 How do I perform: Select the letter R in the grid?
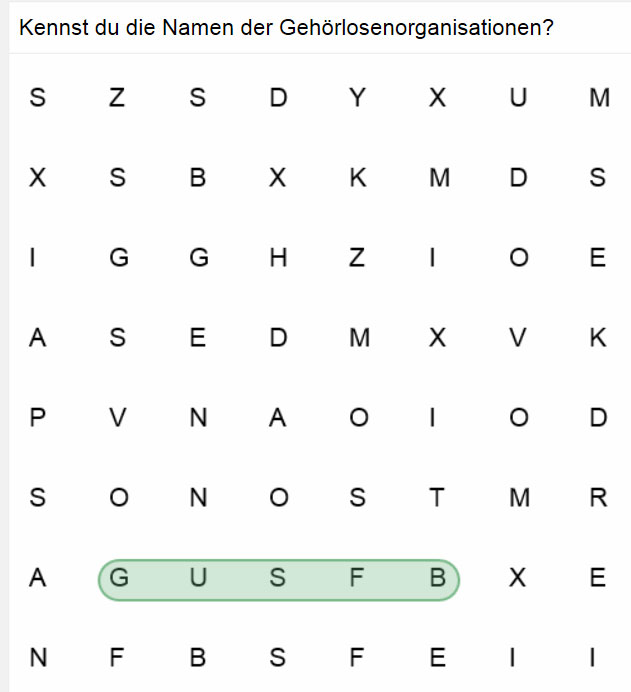[598, 498]
